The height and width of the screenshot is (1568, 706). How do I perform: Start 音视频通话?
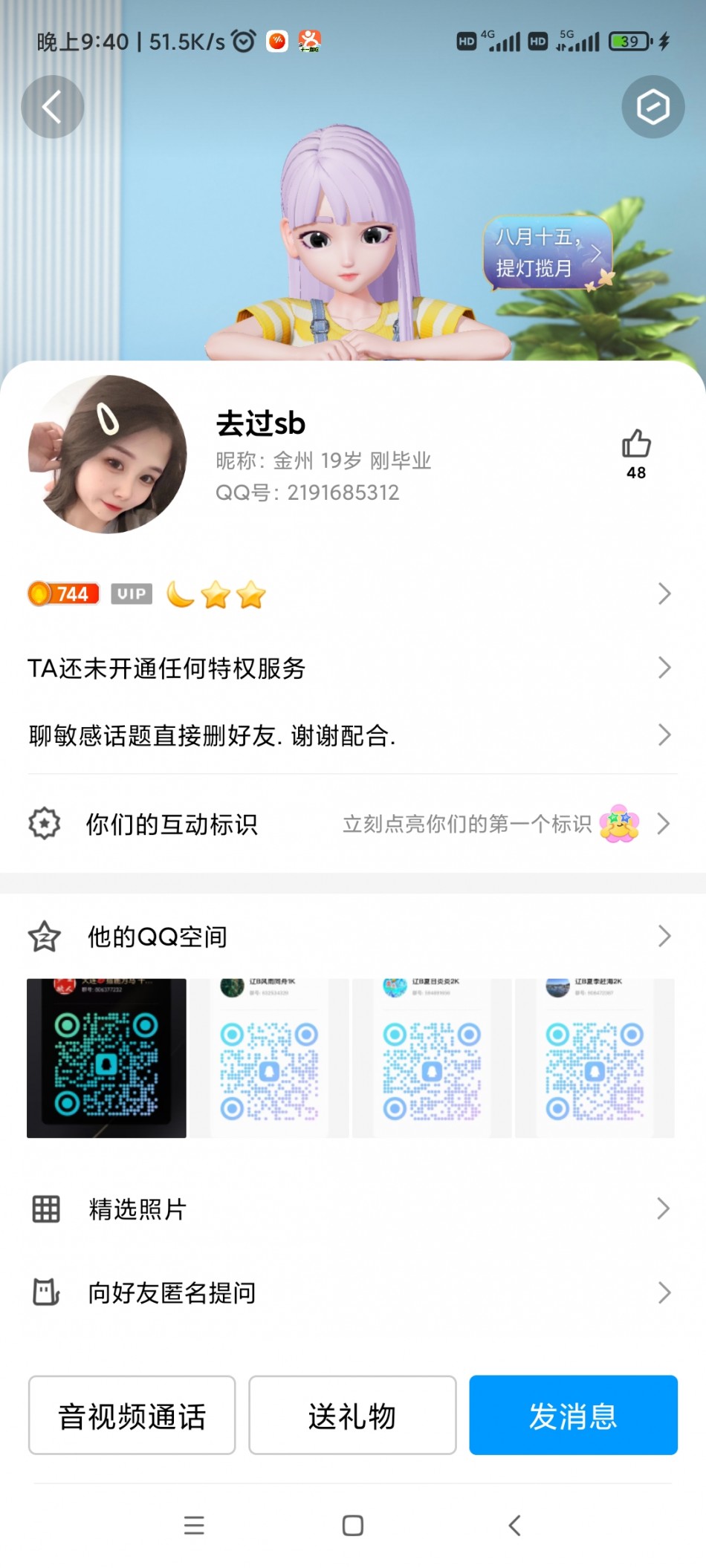pyautogui.click(x=132, y=1415)
